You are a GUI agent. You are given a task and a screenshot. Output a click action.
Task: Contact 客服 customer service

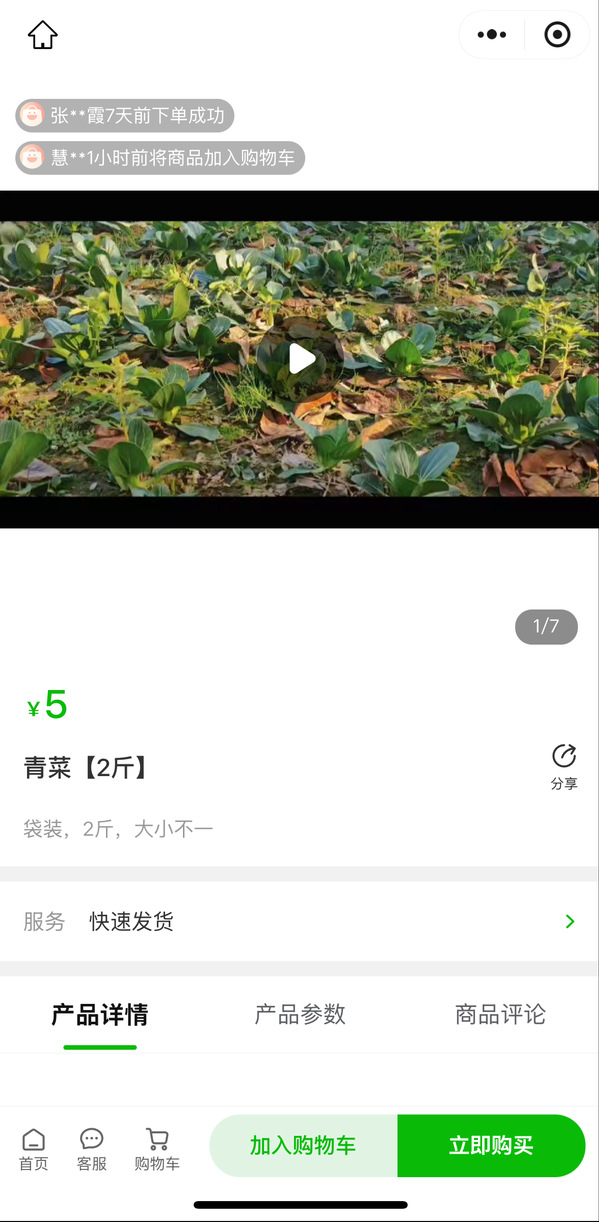[91, 1149]
